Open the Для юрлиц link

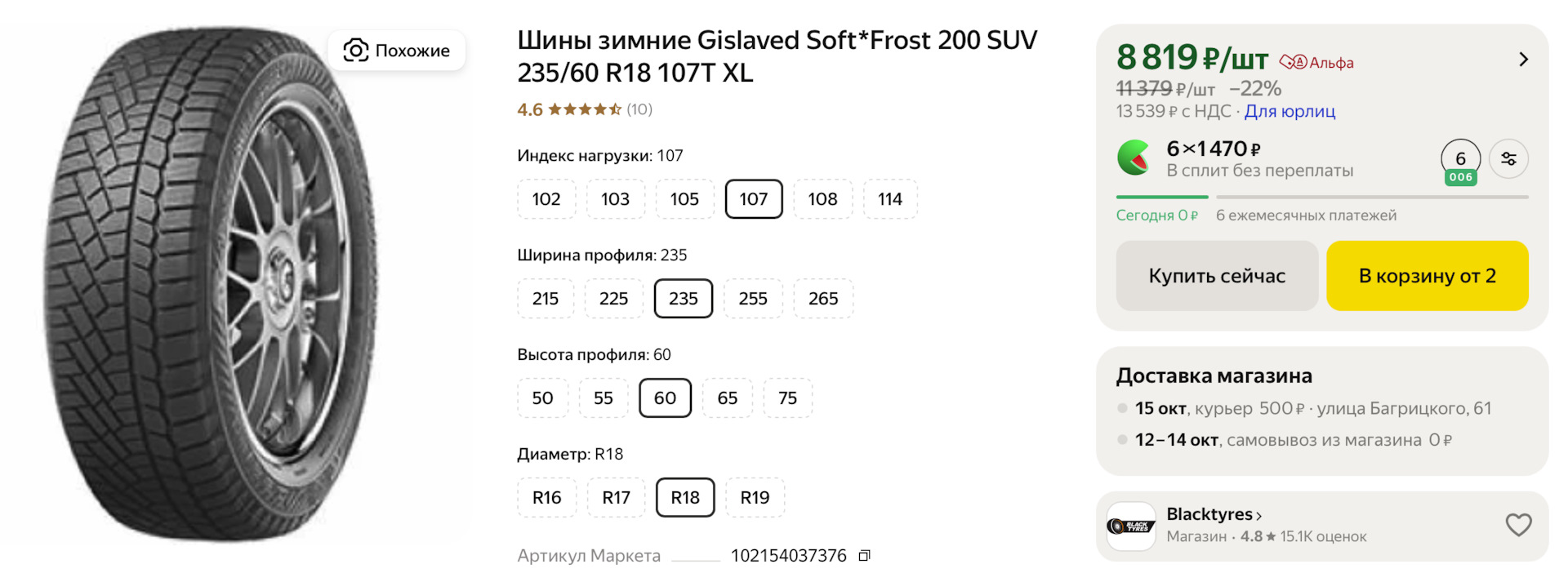tap(1290, 111)
